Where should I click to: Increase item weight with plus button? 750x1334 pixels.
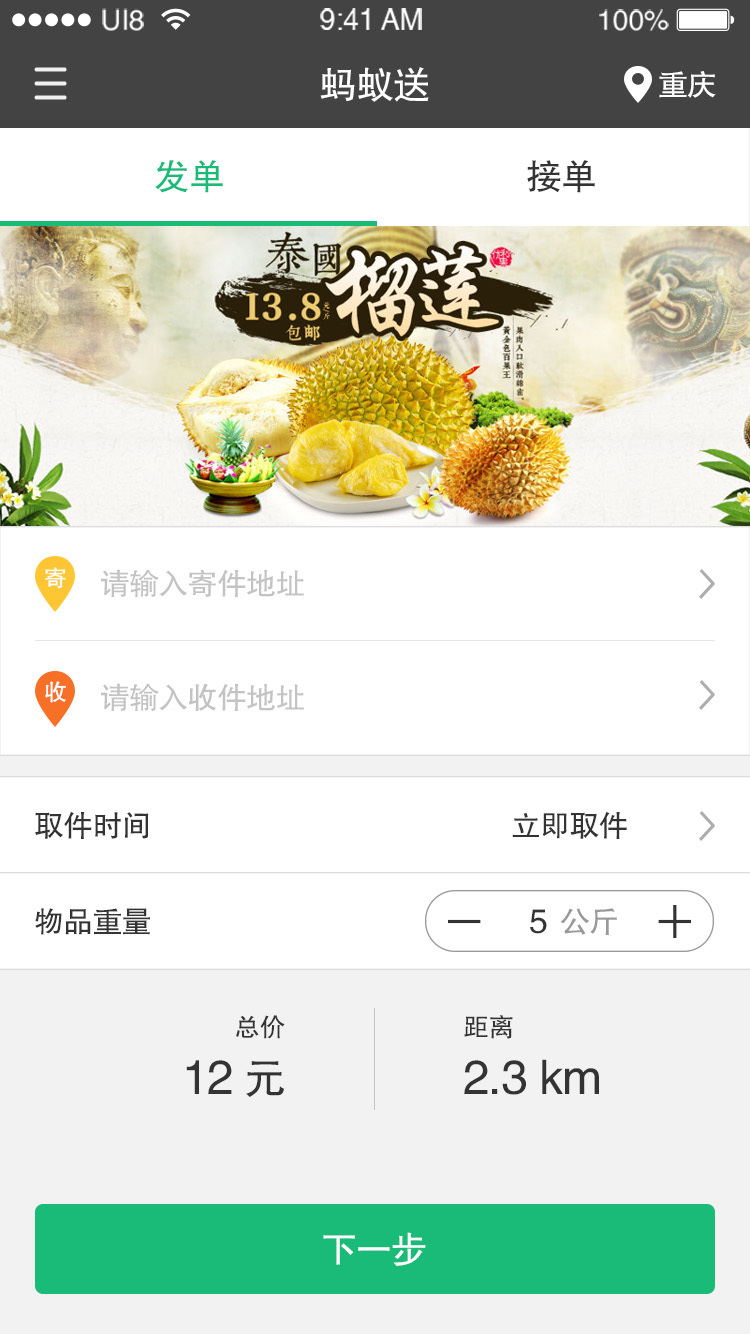pos(675,921)
